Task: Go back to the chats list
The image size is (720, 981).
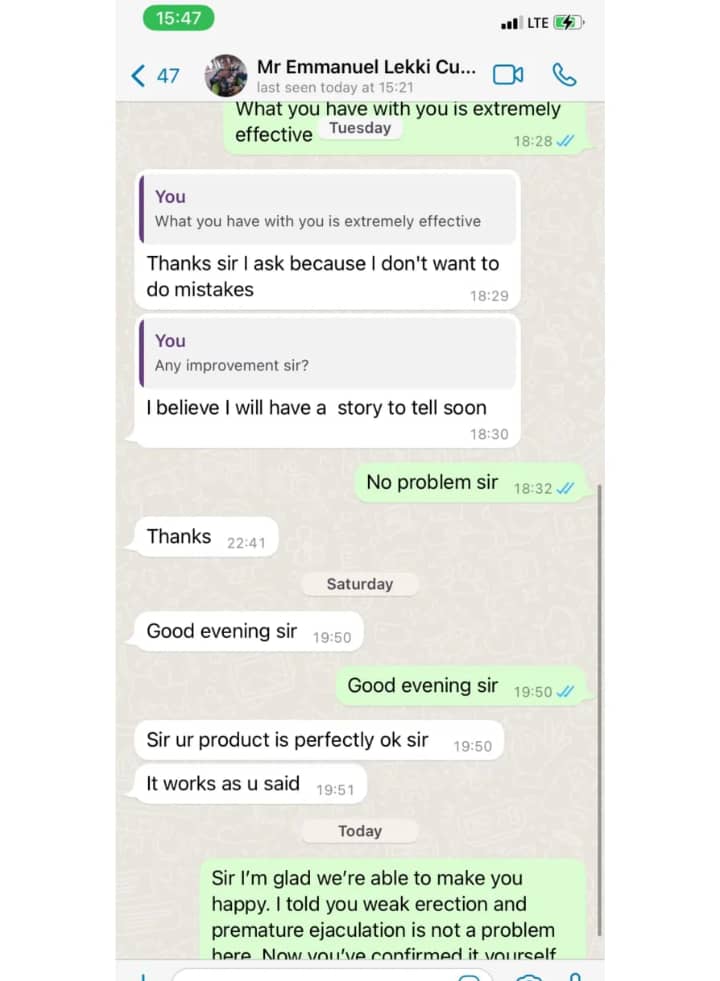Action: 154,75
